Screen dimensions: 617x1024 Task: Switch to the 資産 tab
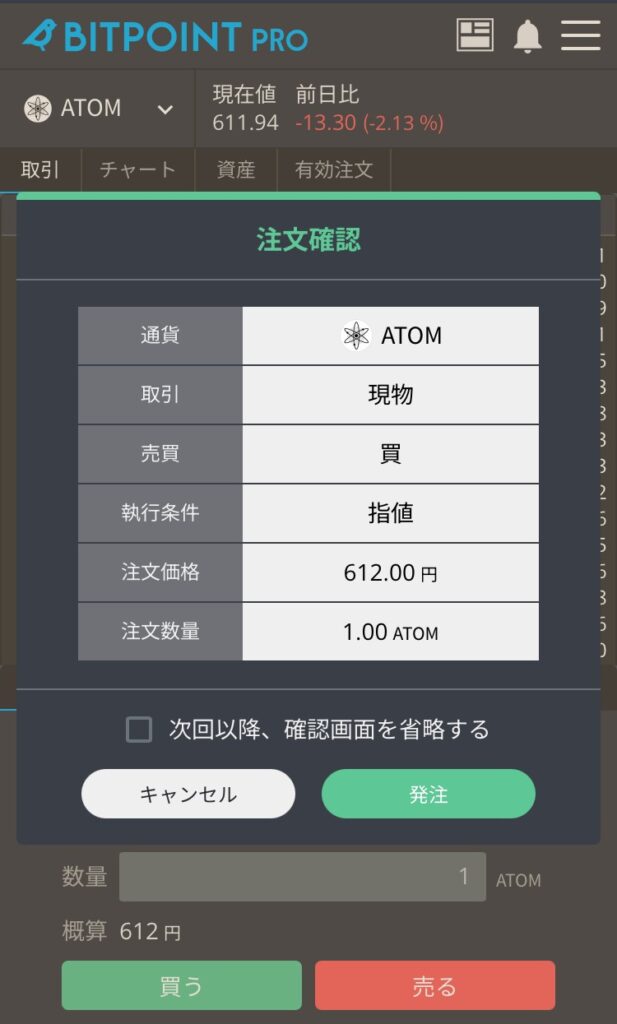pyautogui.click(x=236, y=170)
